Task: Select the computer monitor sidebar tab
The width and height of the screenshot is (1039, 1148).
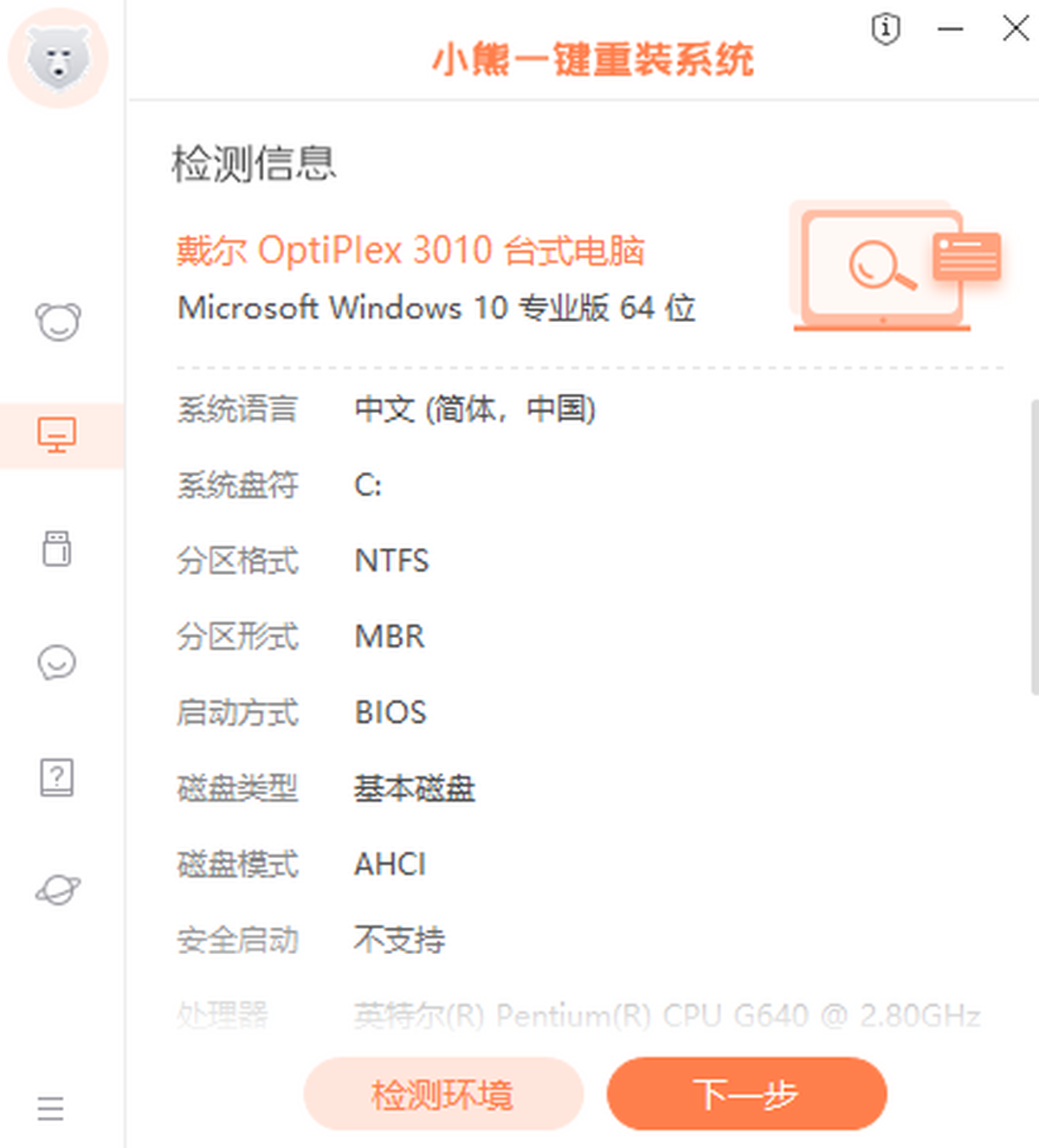Action: (x=58, y=435)
